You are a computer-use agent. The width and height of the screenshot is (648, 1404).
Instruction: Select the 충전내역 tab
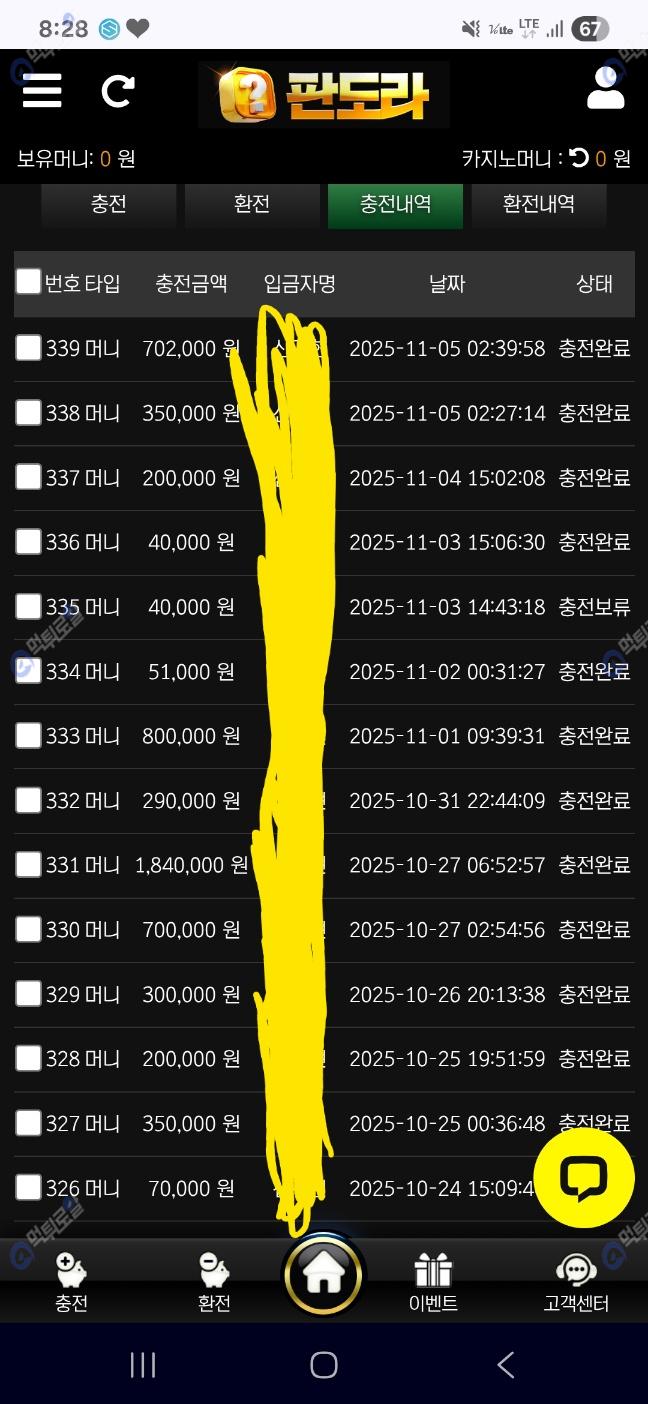coord(395,204)
